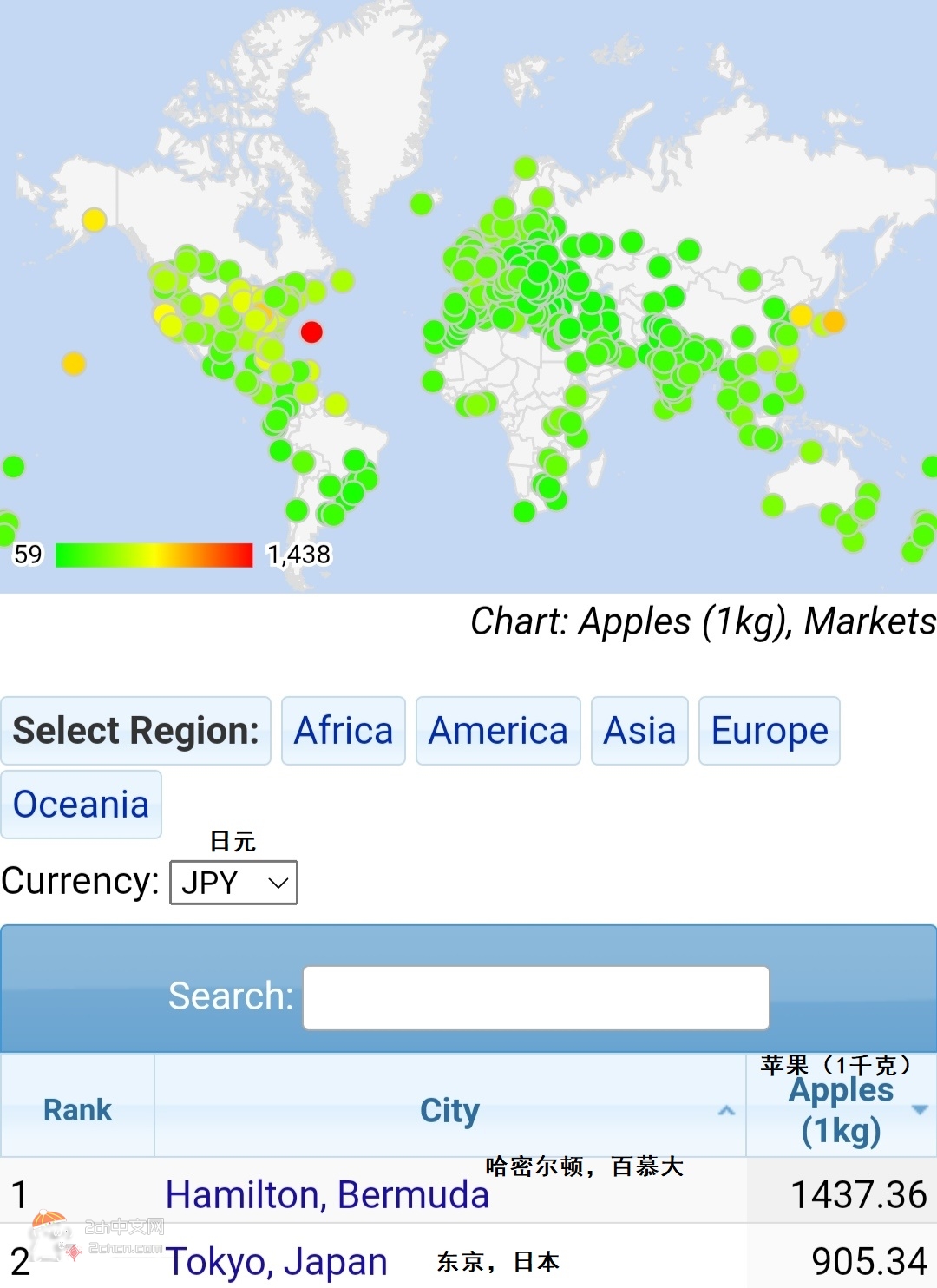Open the Tokyo, Japan link
This screenshot has height=1288, width=937.
point(276,1261)
